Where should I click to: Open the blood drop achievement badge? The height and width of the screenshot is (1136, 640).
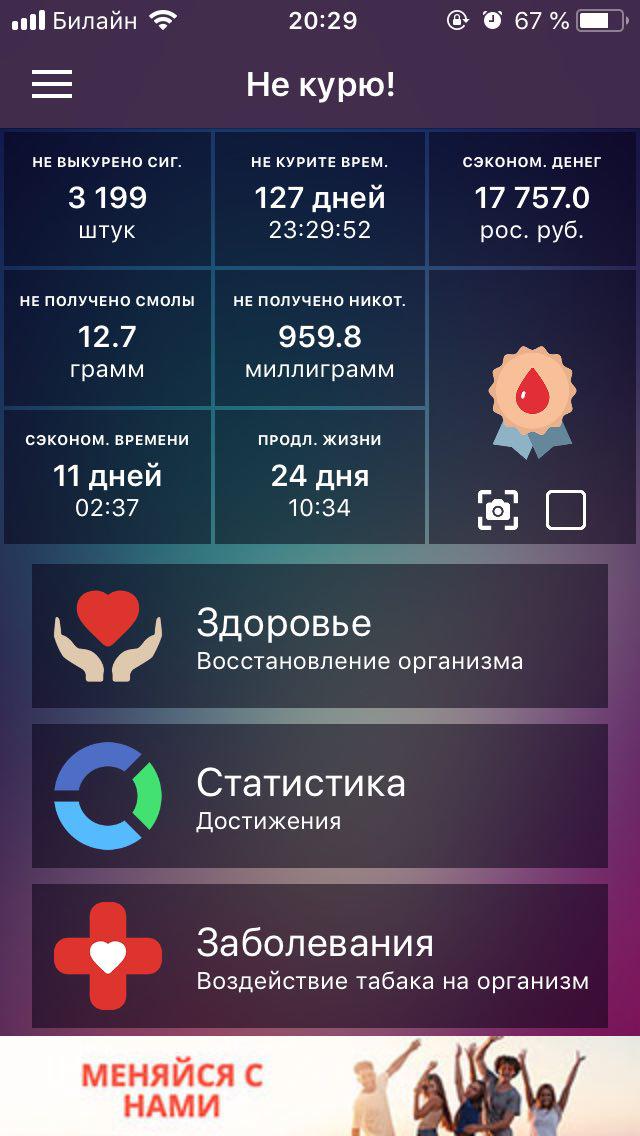[x=531, y=400]
